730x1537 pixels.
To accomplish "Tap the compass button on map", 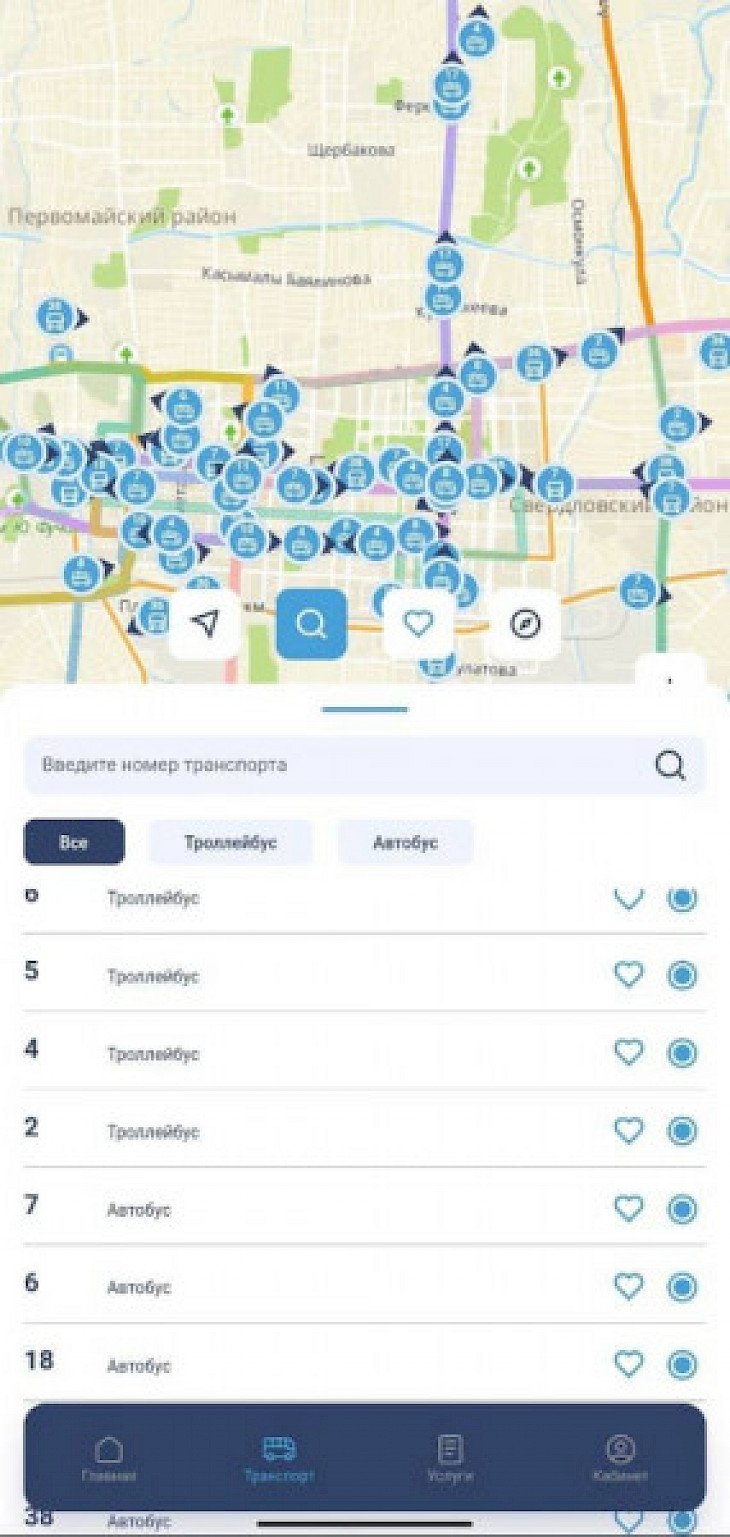I will point(525,624).
